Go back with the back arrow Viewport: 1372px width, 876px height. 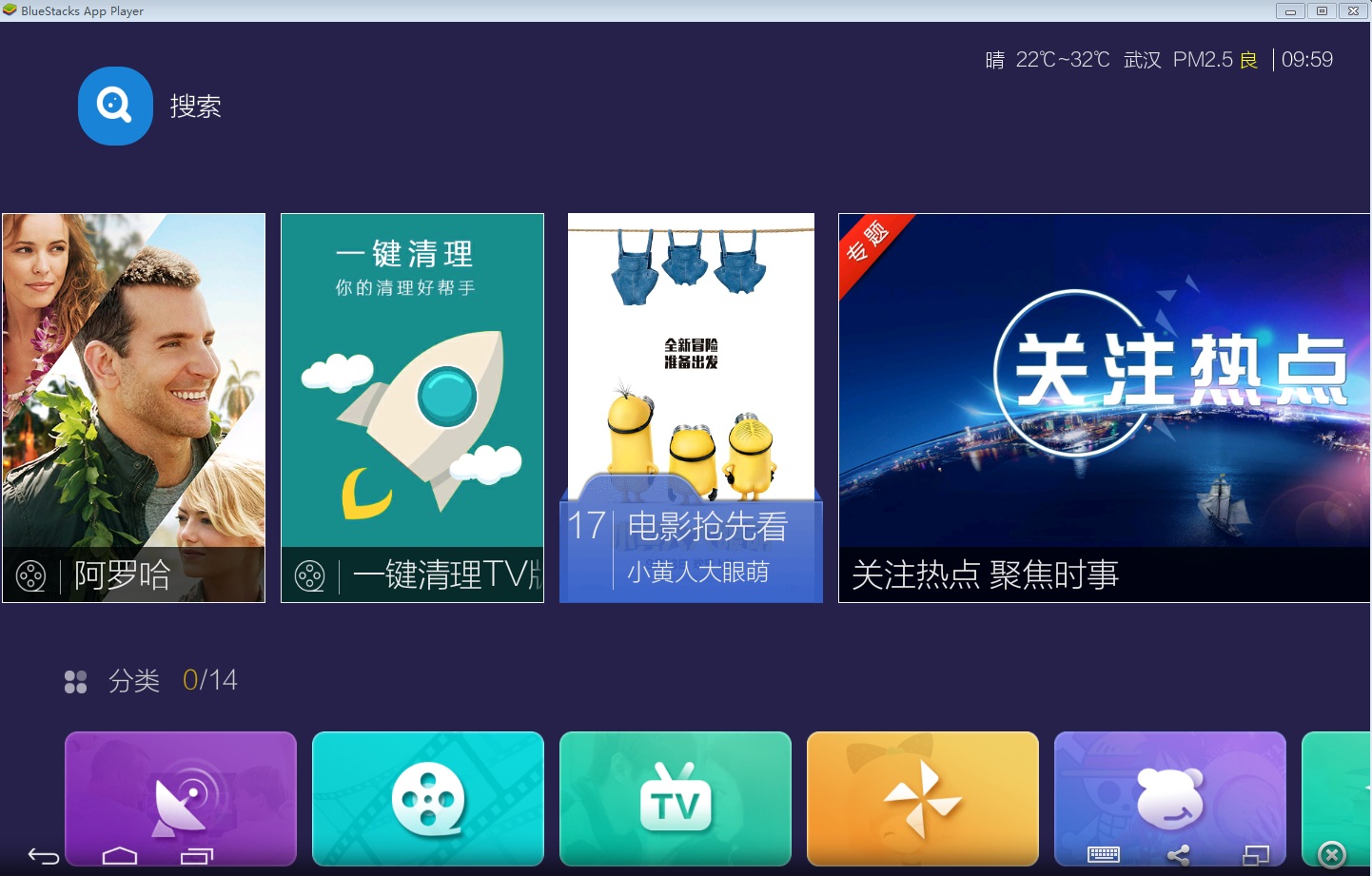coord(44,856)
